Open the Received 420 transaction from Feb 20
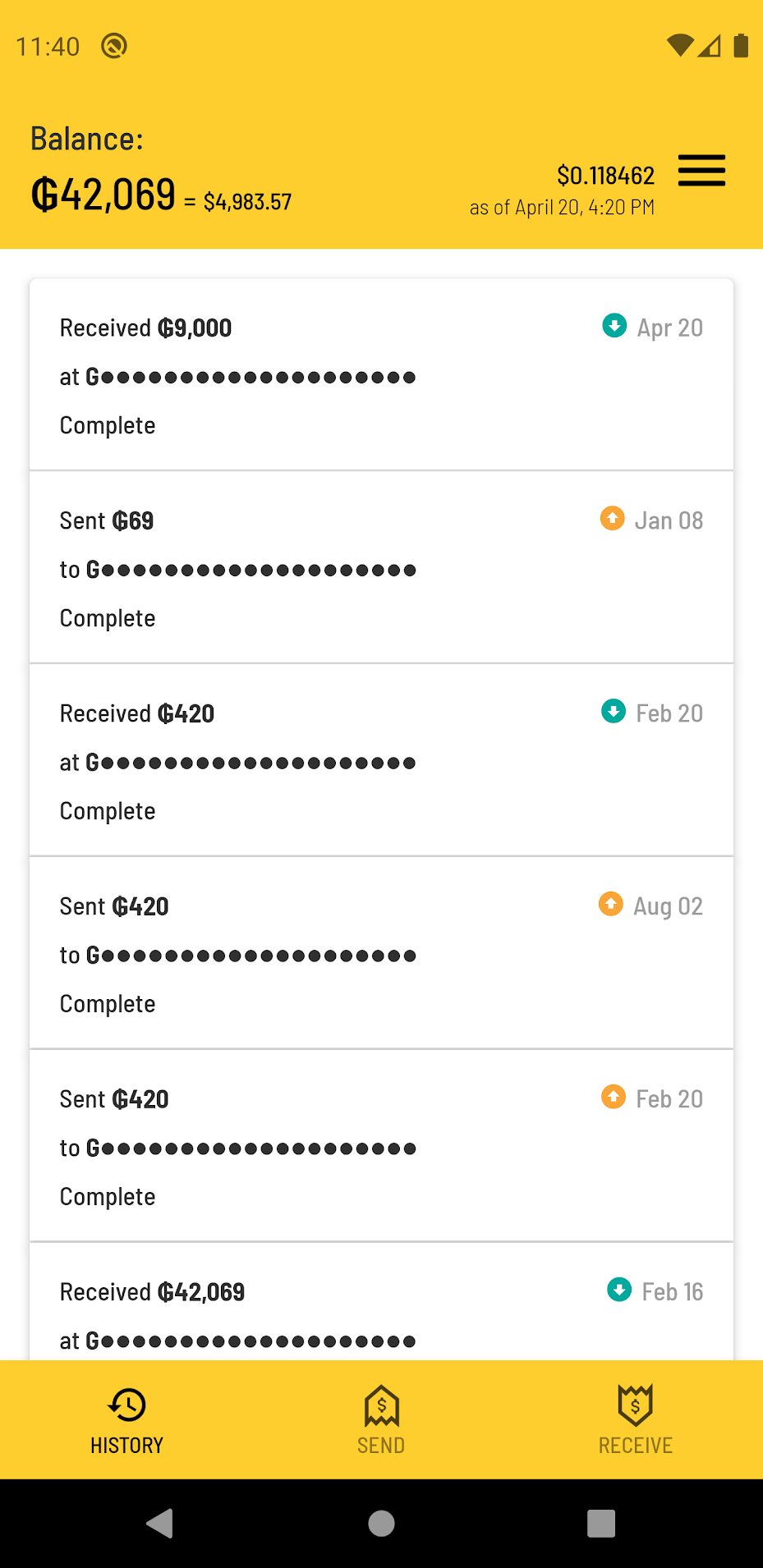Image resolution: width=763 pixels, height=1568 pixels. tap(381, 761)
